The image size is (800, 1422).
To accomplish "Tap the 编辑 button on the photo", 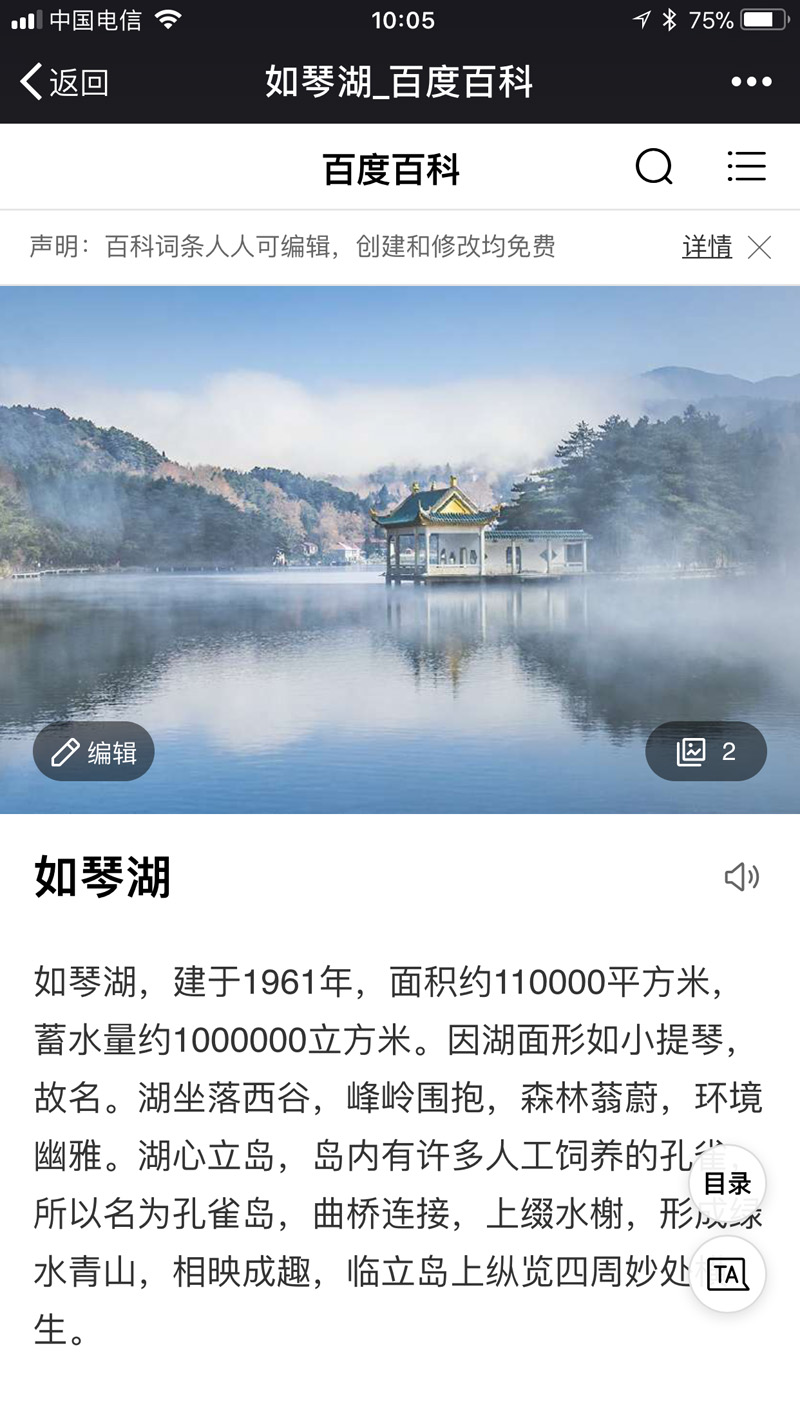I will tap(94, 752).
